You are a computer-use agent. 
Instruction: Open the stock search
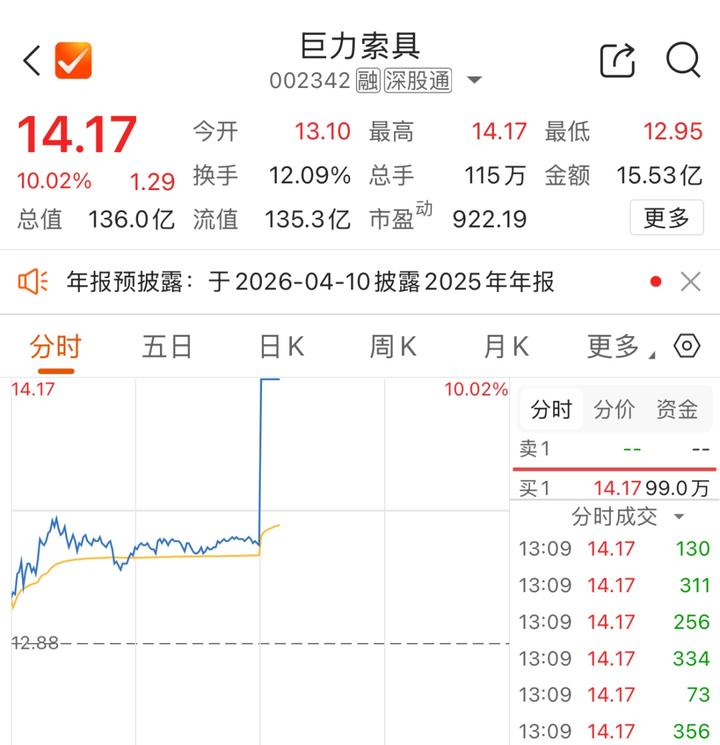(683, 61)
